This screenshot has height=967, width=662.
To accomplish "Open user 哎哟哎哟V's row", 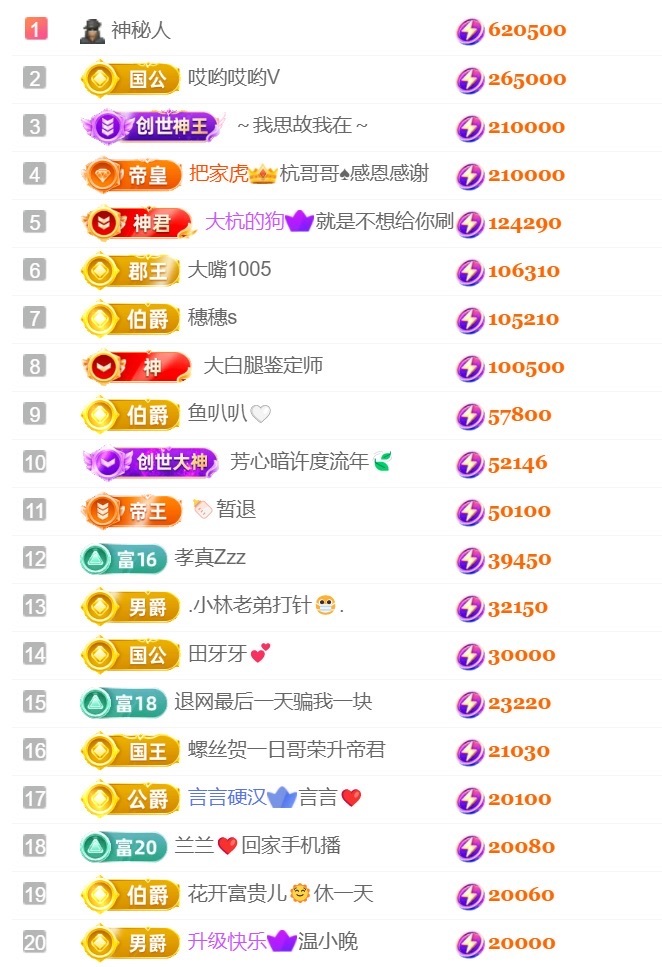I will pyautogui.click(x=234, y=78).
